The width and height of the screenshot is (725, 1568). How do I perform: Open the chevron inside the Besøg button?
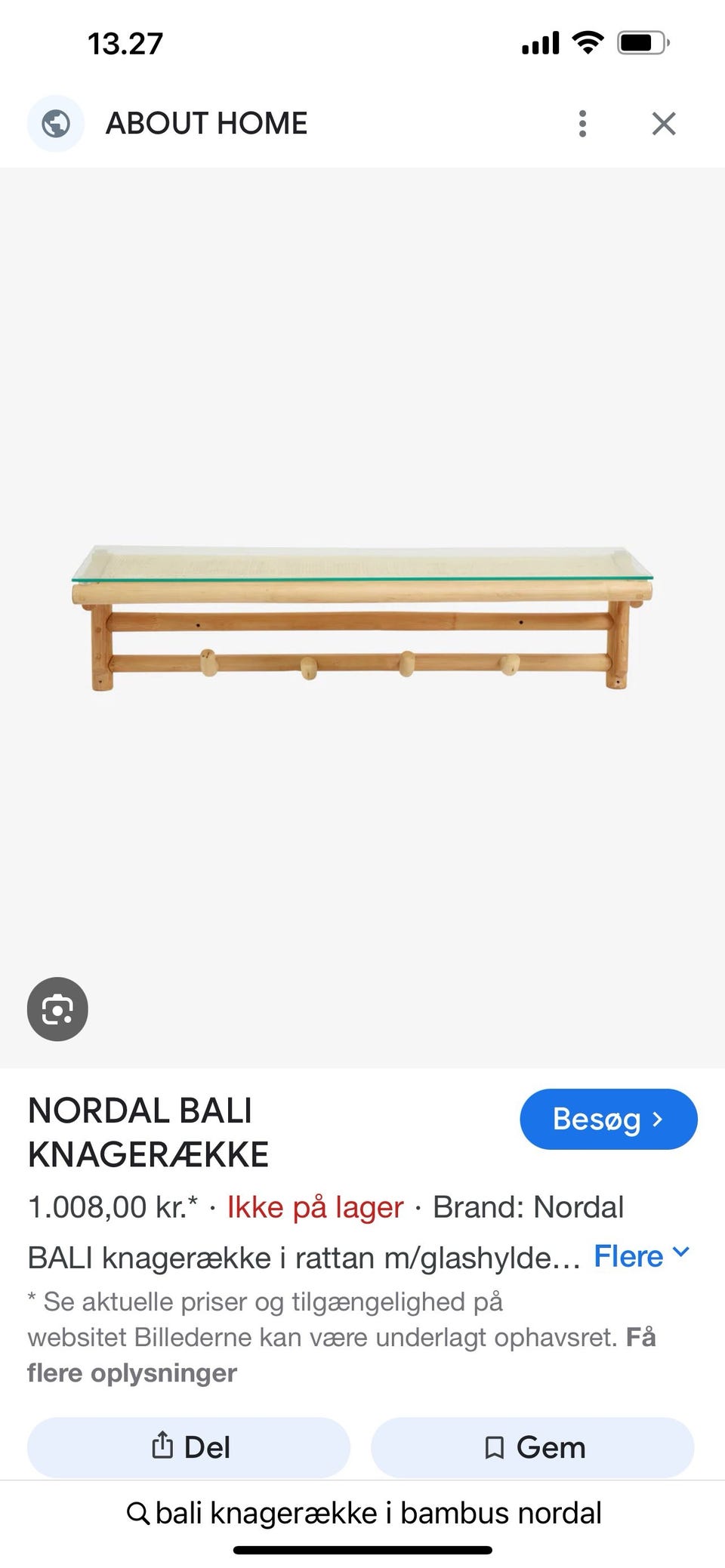point(659,1120)
